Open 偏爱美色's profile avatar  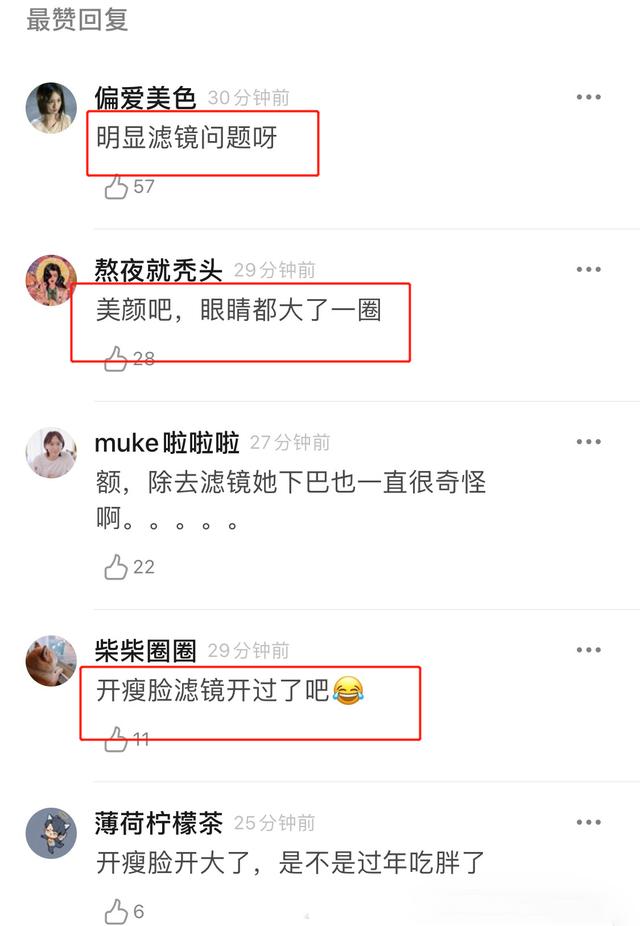(51, 108)
